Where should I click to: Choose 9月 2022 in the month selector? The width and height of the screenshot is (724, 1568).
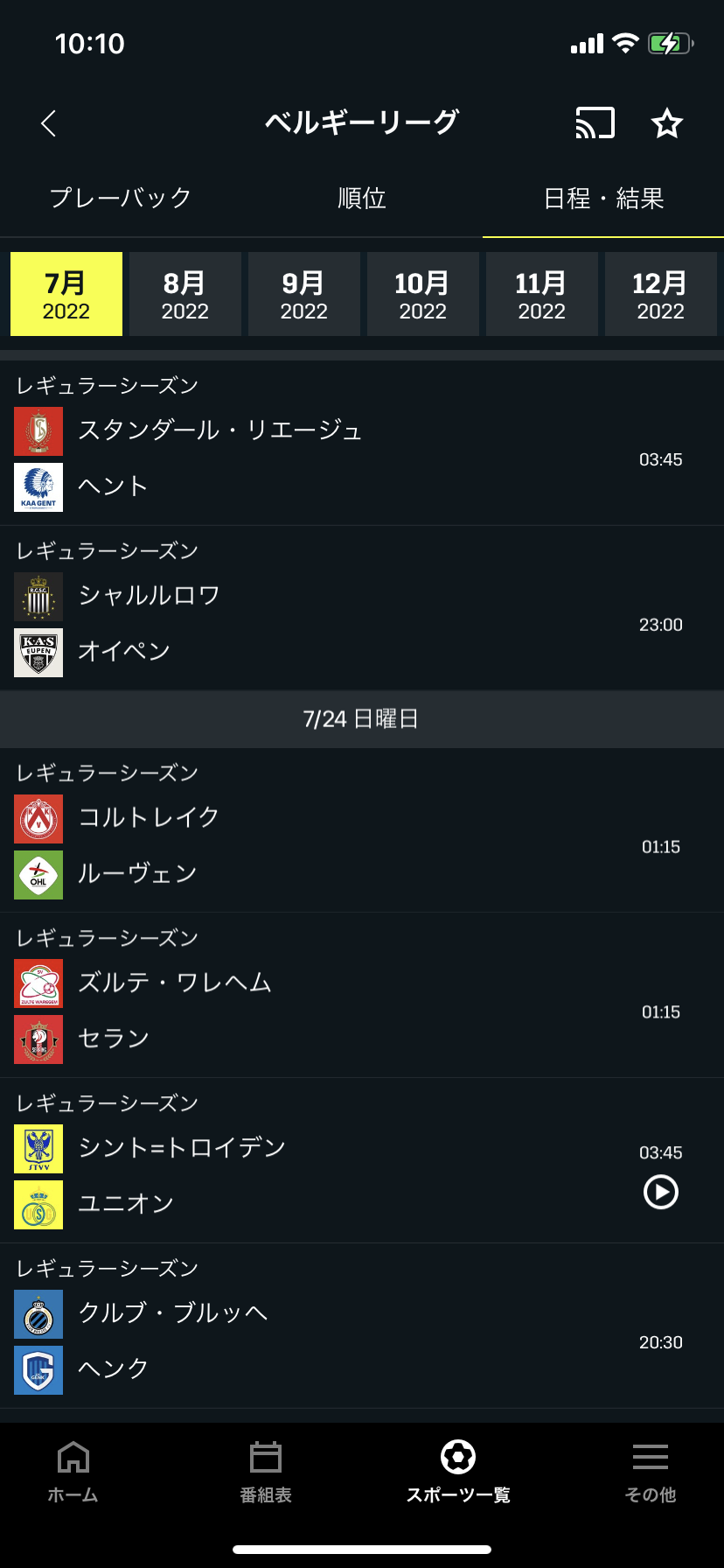click(x=304, y=294)
